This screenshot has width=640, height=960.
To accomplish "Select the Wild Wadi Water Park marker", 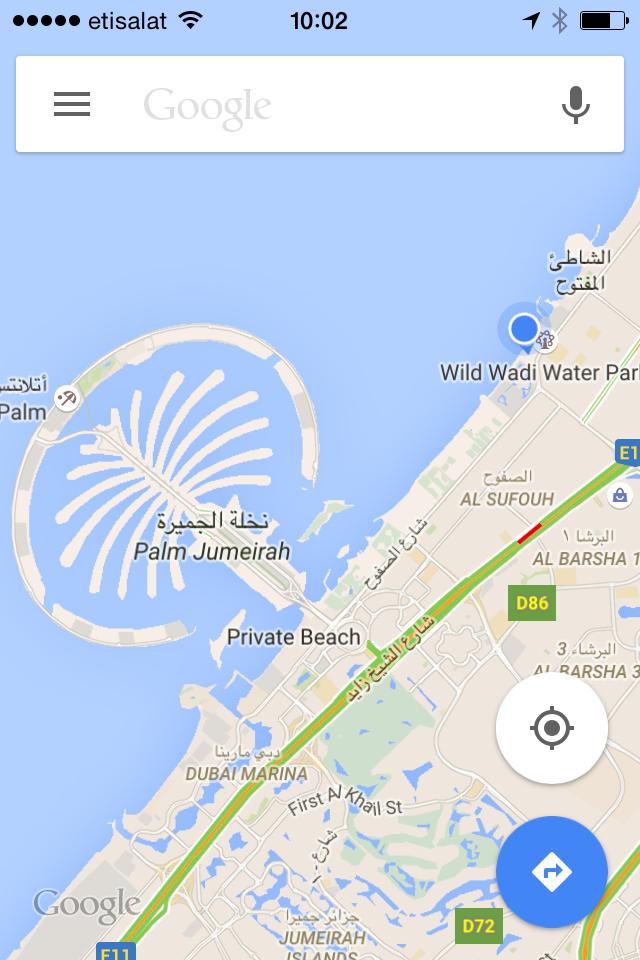I will (545, 340).
